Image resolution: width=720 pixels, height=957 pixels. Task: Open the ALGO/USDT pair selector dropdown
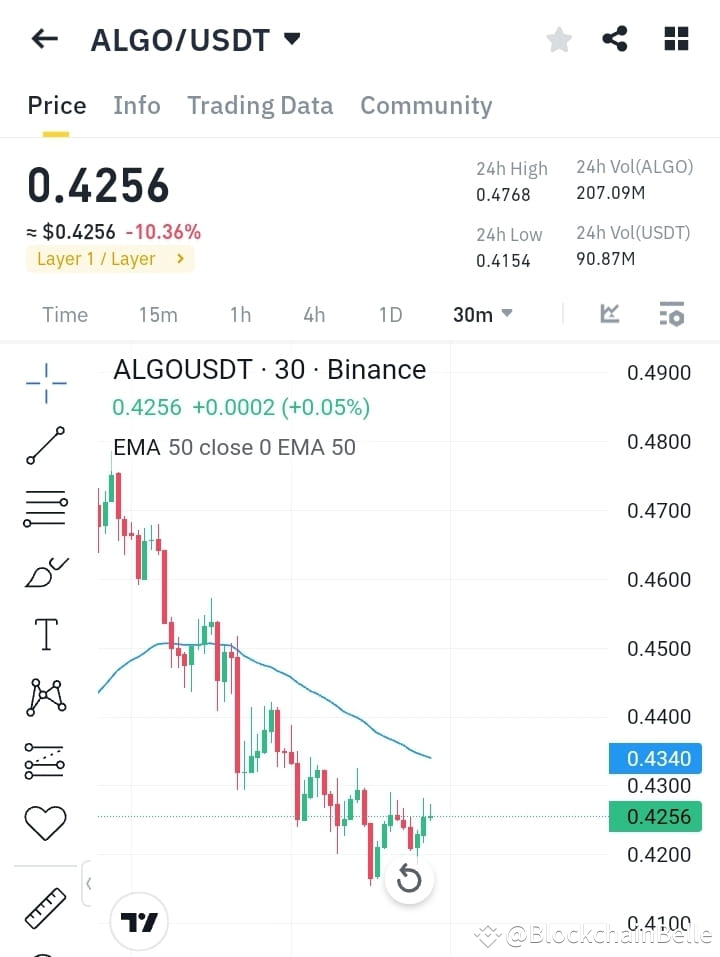290,38
